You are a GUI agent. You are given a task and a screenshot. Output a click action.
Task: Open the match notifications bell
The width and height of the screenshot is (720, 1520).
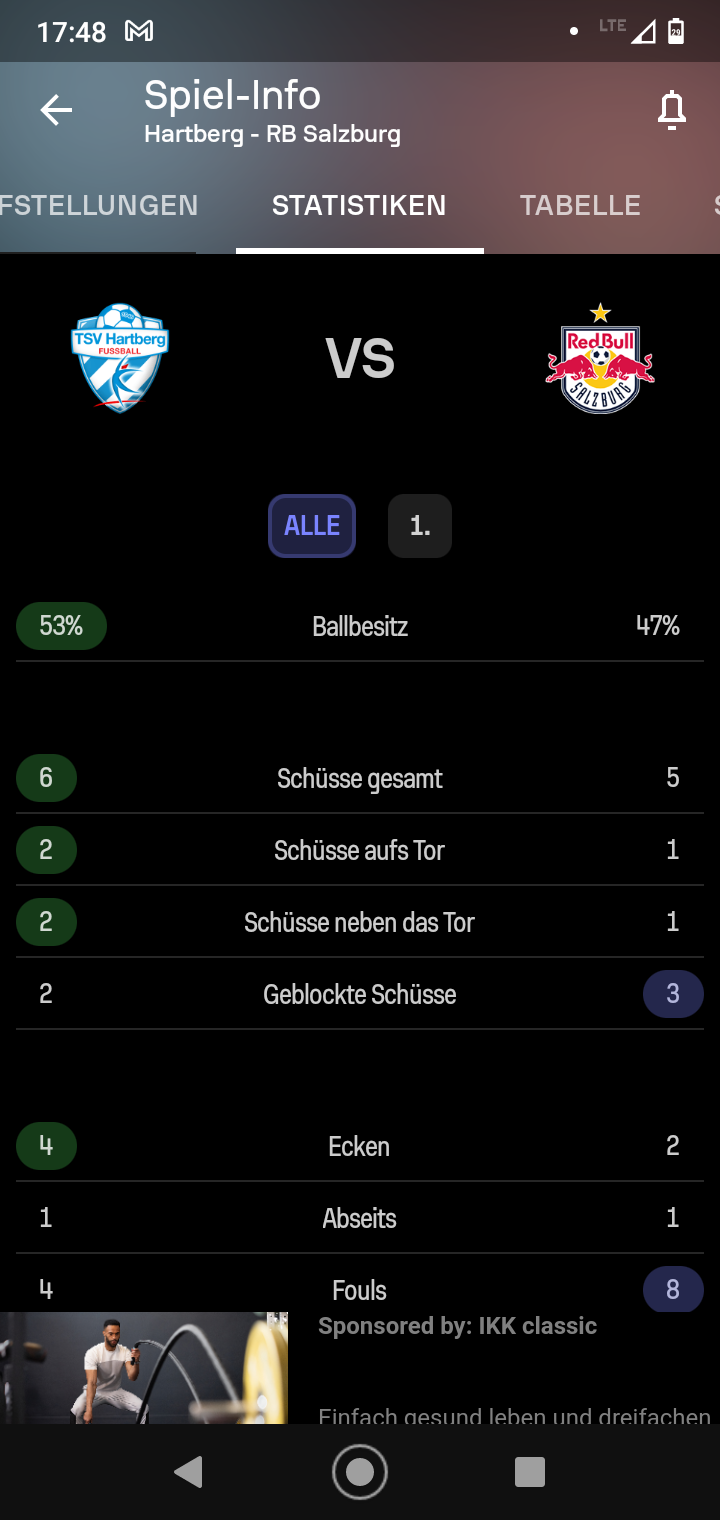pos(672,110)
